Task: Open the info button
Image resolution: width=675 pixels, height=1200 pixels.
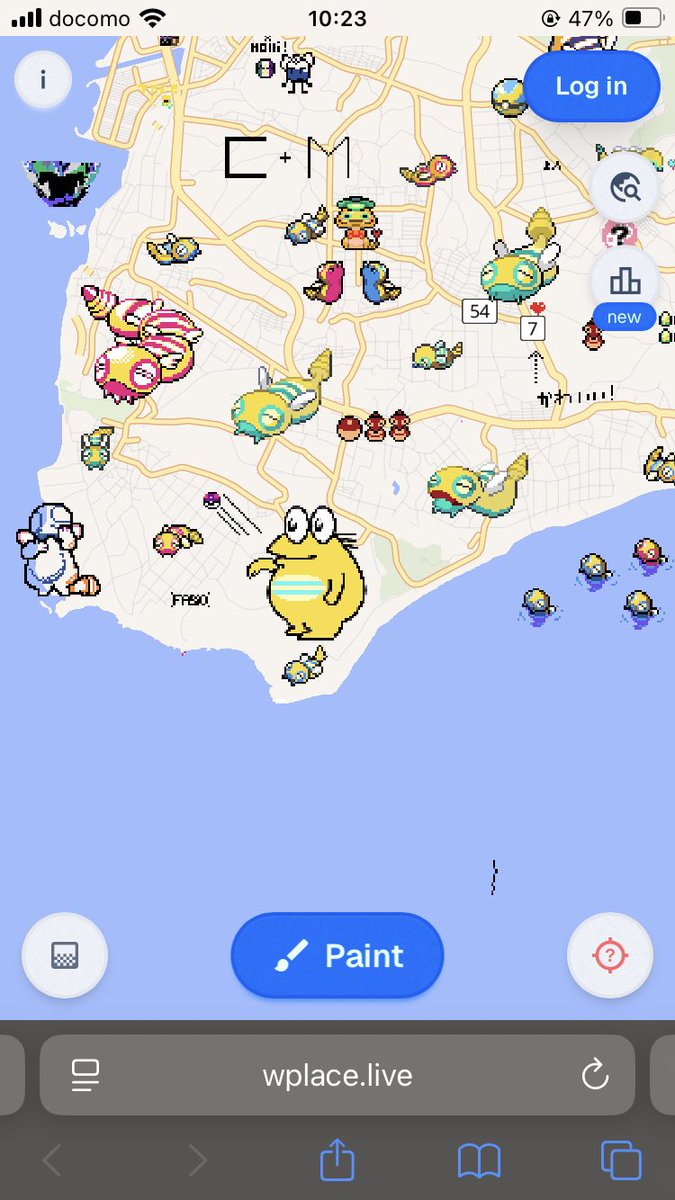Action: [x=42, y=80]
